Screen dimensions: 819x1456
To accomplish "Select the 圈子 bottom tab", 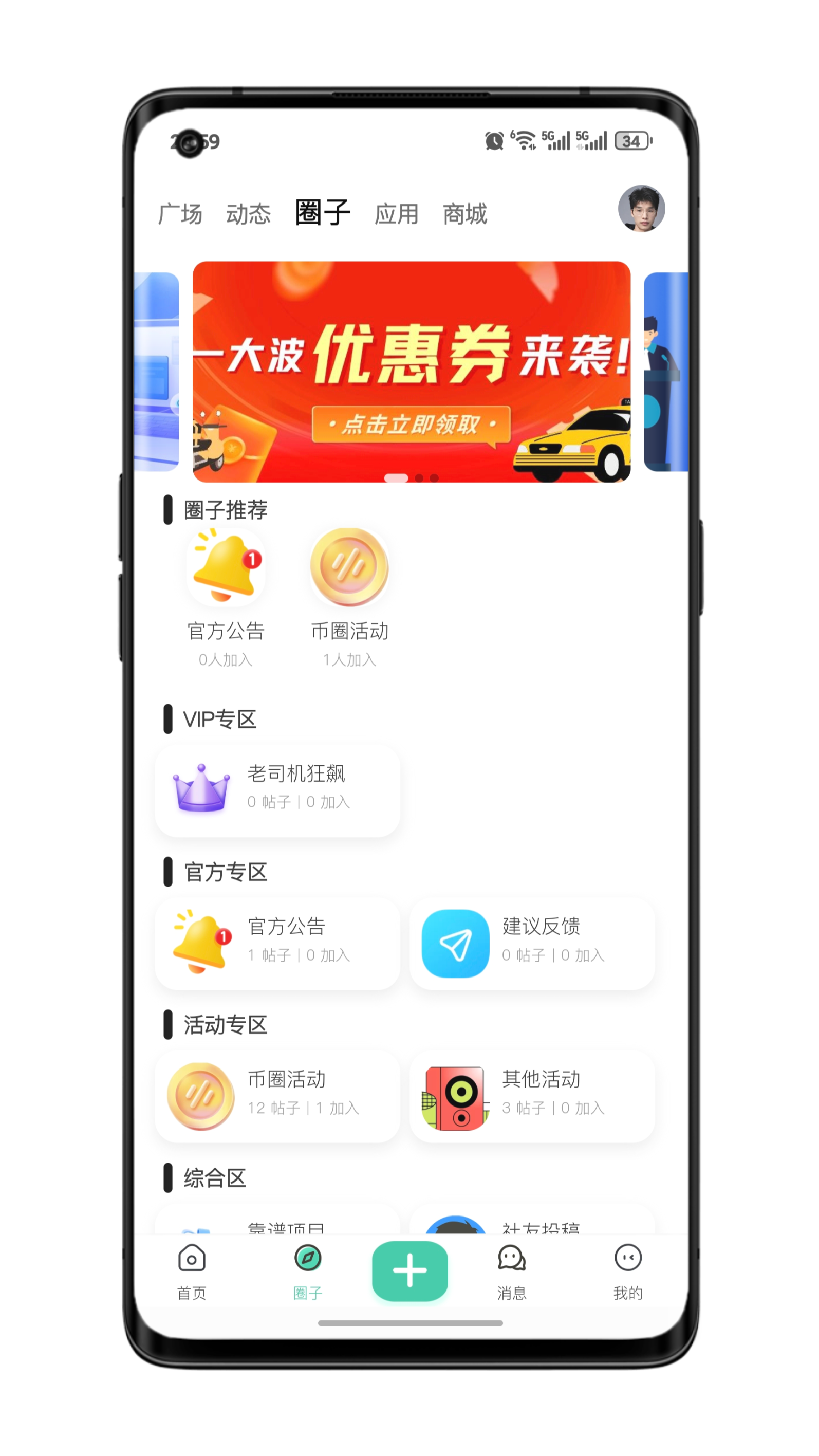I will [x=307, y=1271].
